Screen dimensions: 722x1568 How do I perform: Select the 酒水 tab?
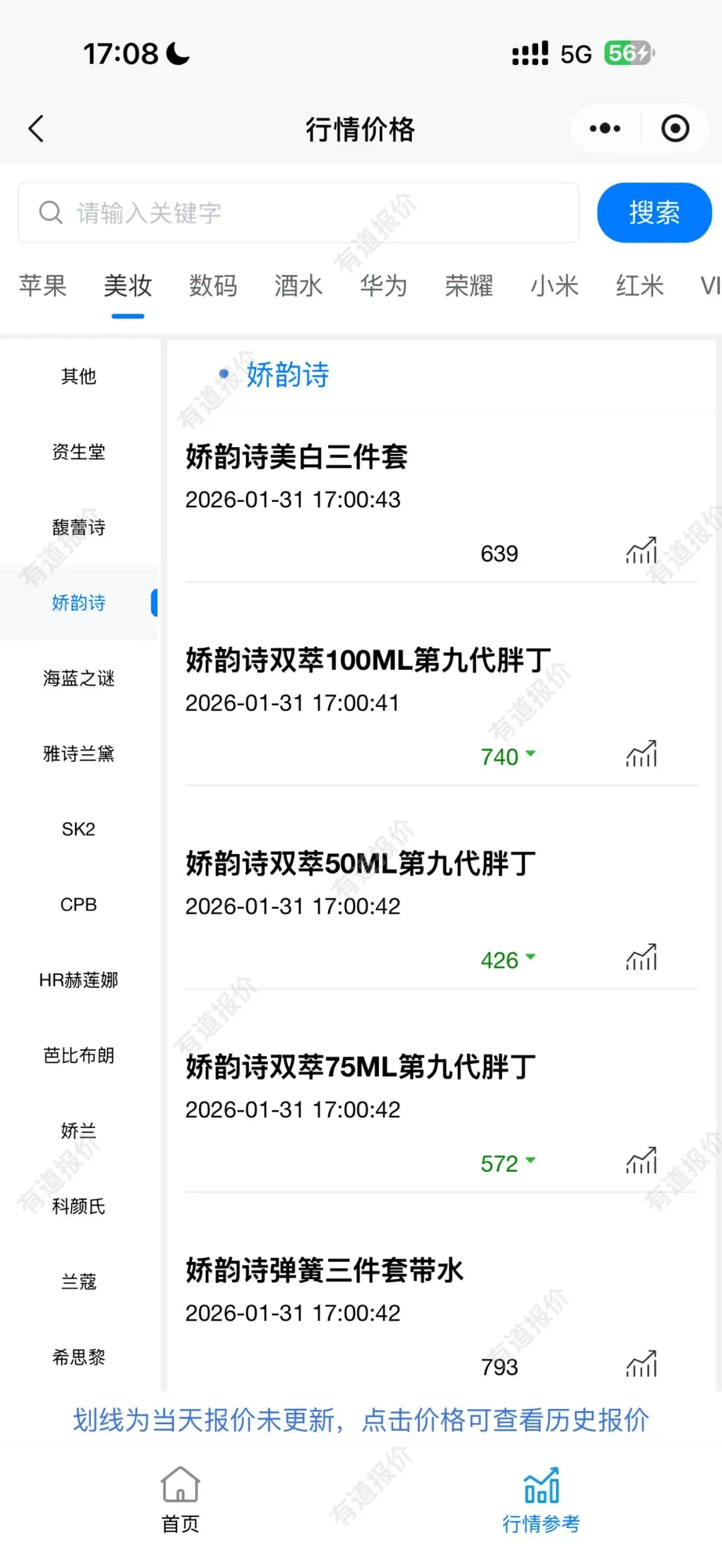tap(298, 286)
